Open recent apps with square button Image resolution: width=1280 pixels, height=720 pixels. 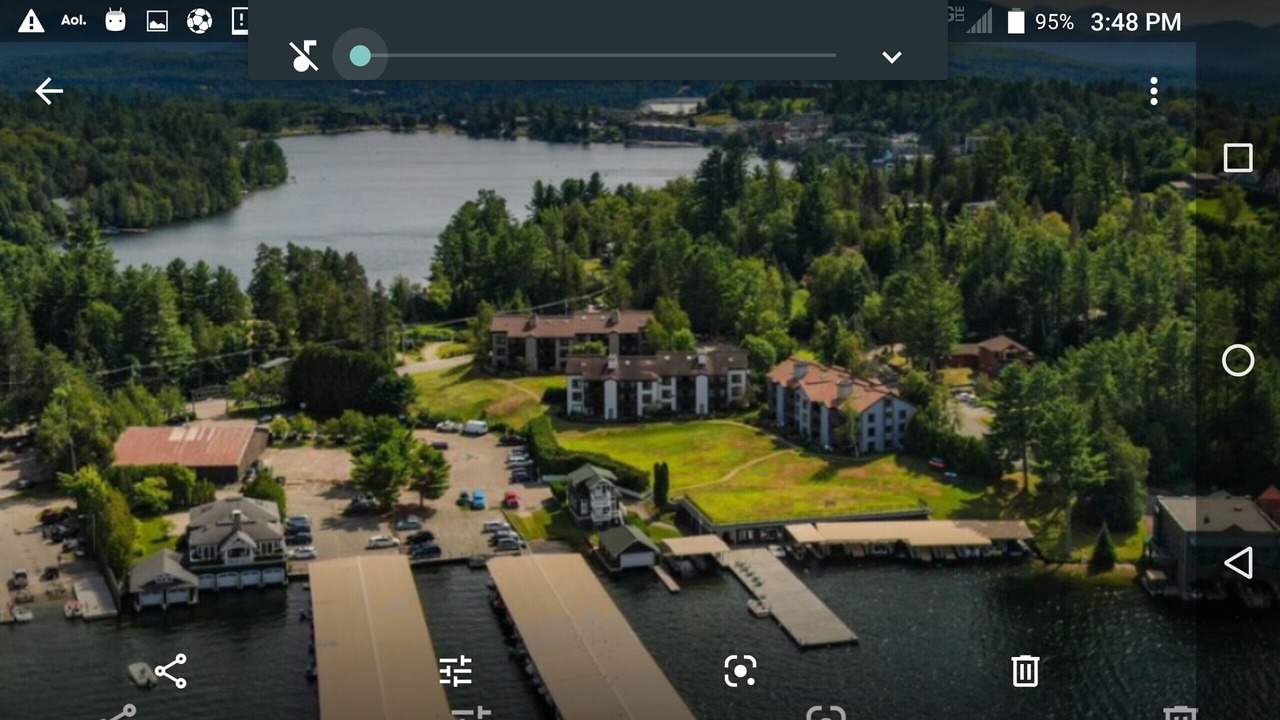1238,159
